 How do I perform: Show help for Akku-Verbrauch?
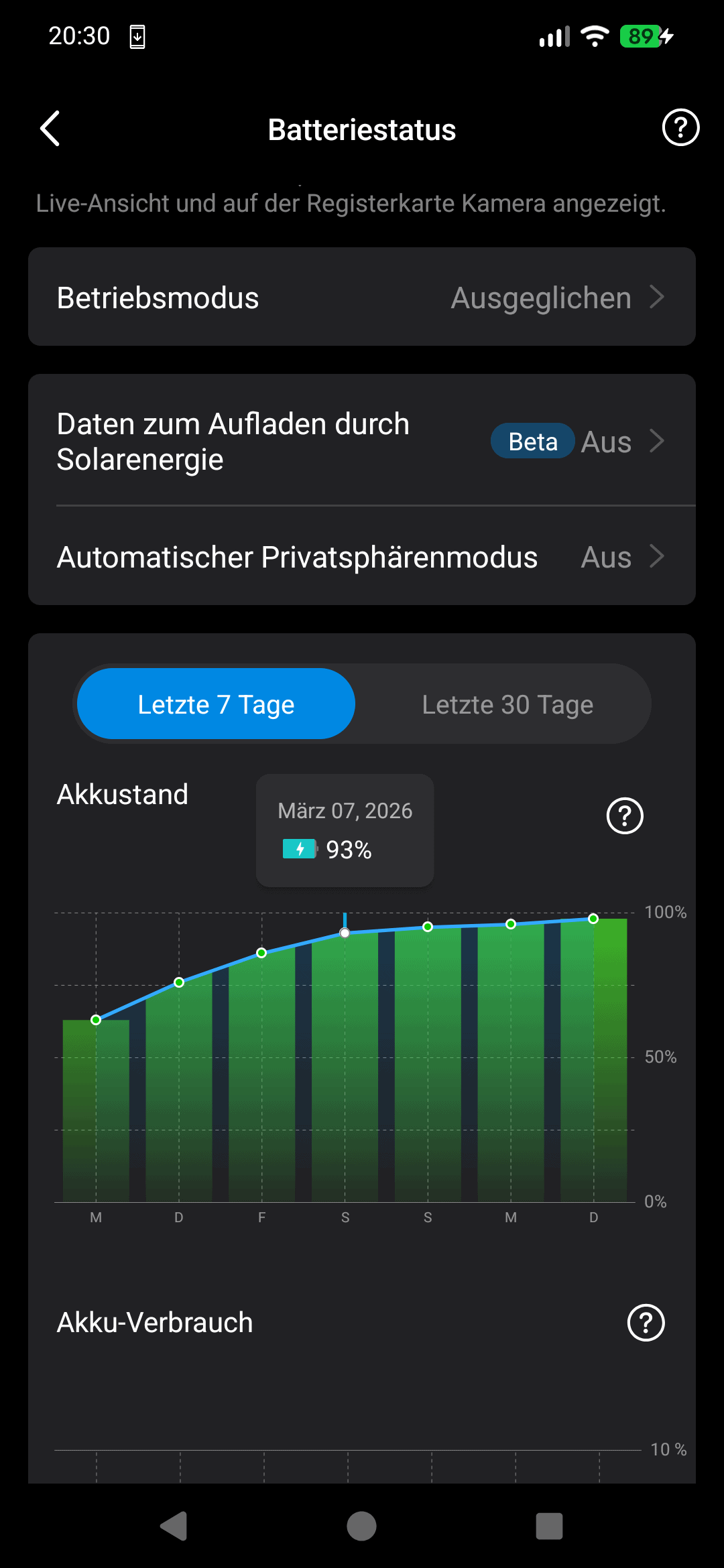click(646, 1323)
